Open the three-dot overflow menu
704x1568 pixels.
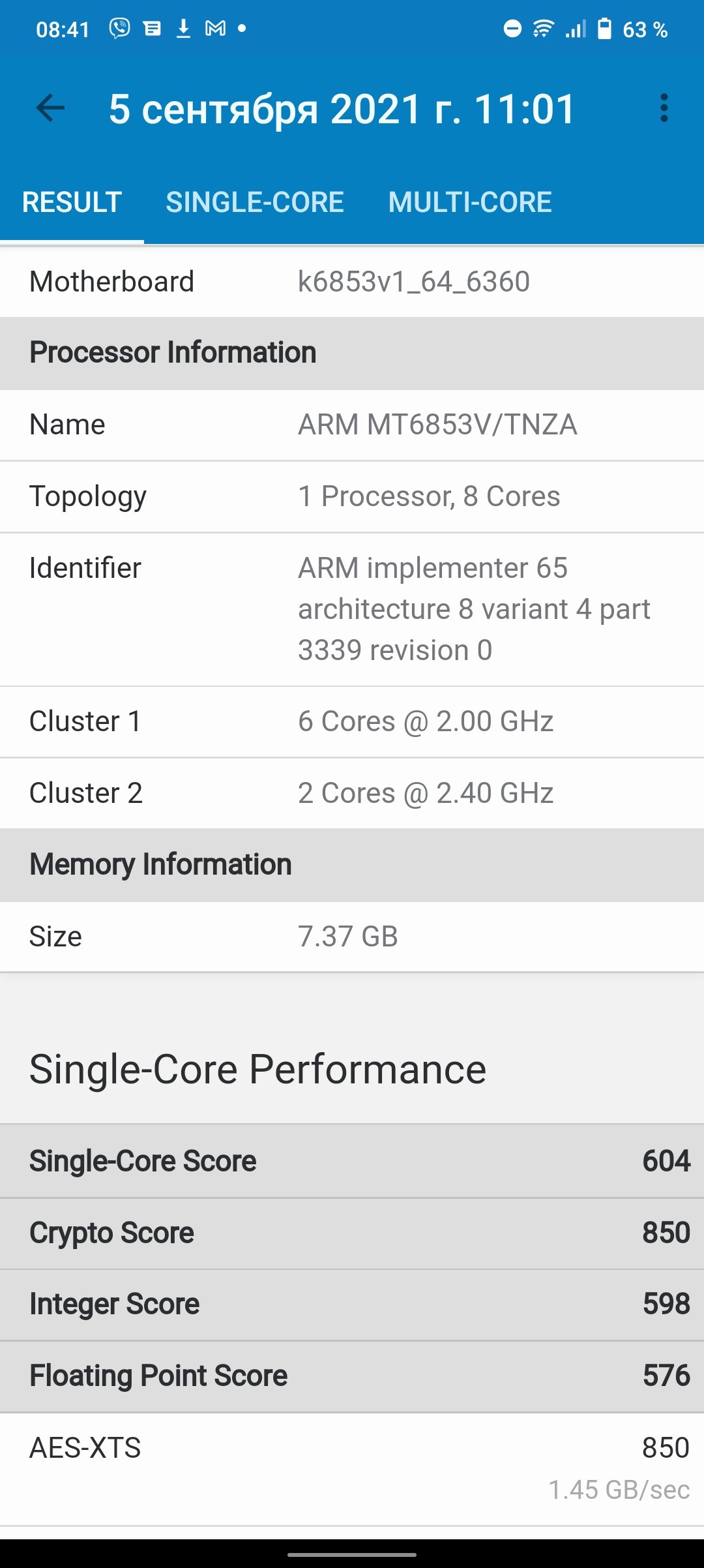point(664,108)
